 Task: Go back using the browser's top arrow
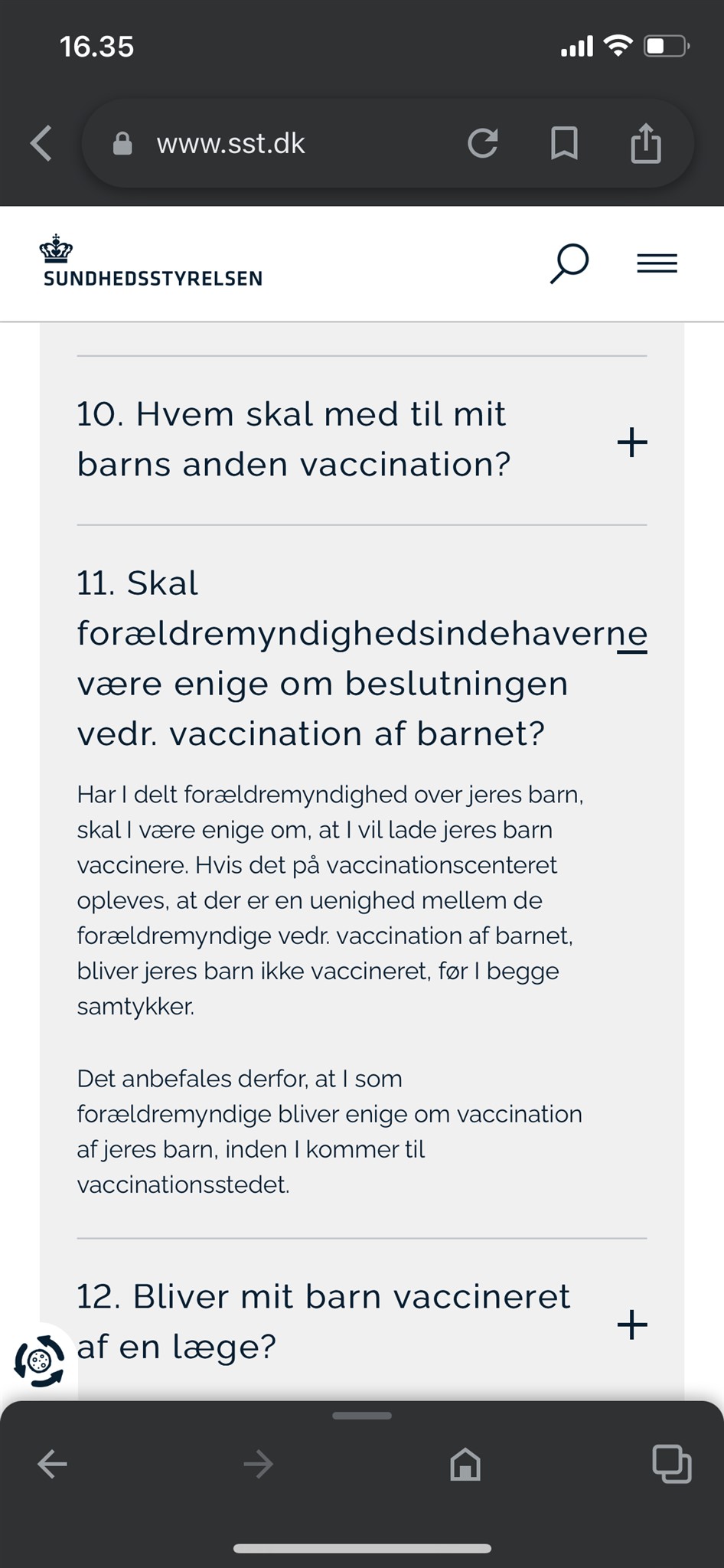(41, 143)
